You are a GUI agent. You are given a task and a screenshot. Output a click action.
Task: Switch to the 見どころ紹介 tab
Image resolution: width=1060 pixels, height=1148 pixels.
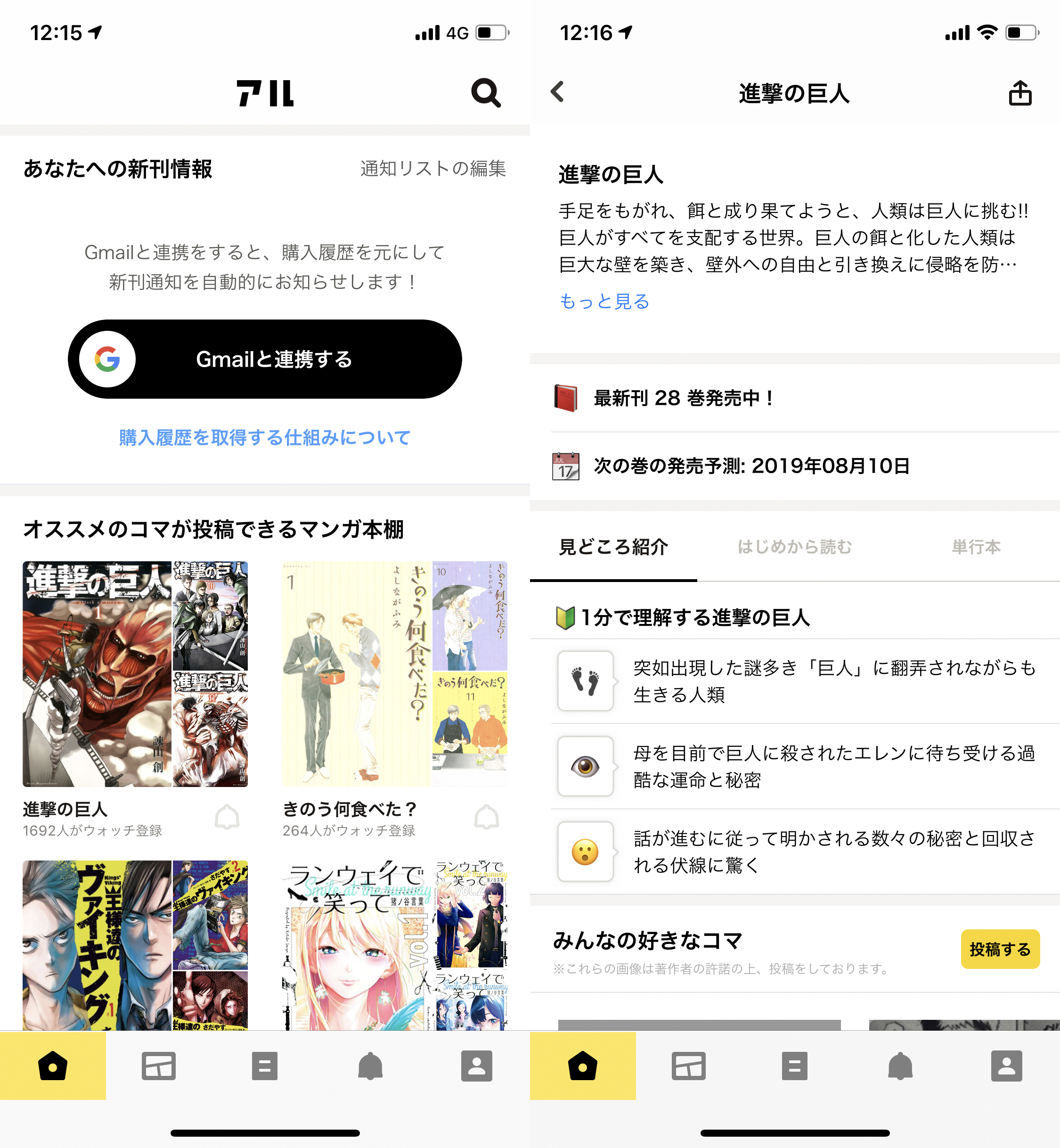click(613, 547)
